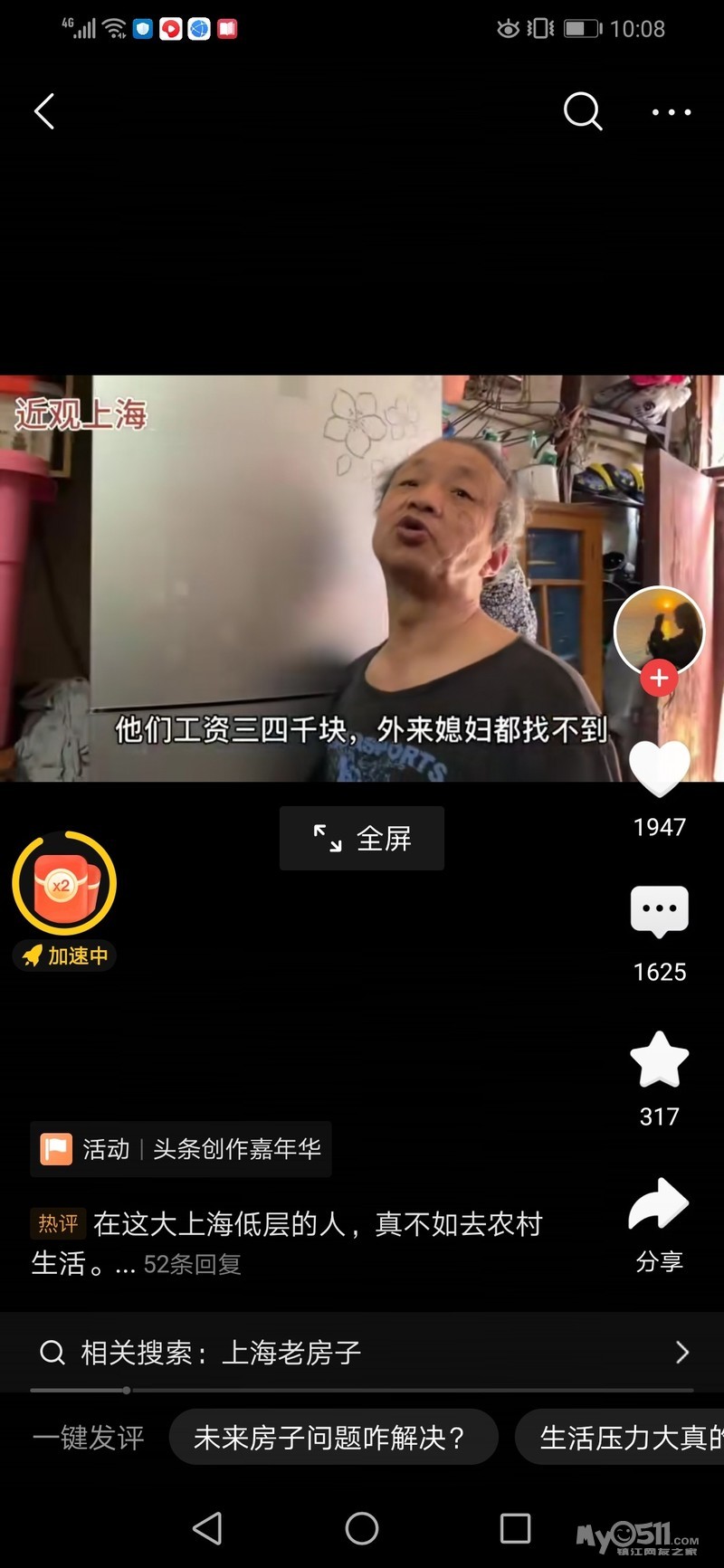724x1568 pixels.
Task: Open system recent apps square
Action: [x=515, y=1528]
